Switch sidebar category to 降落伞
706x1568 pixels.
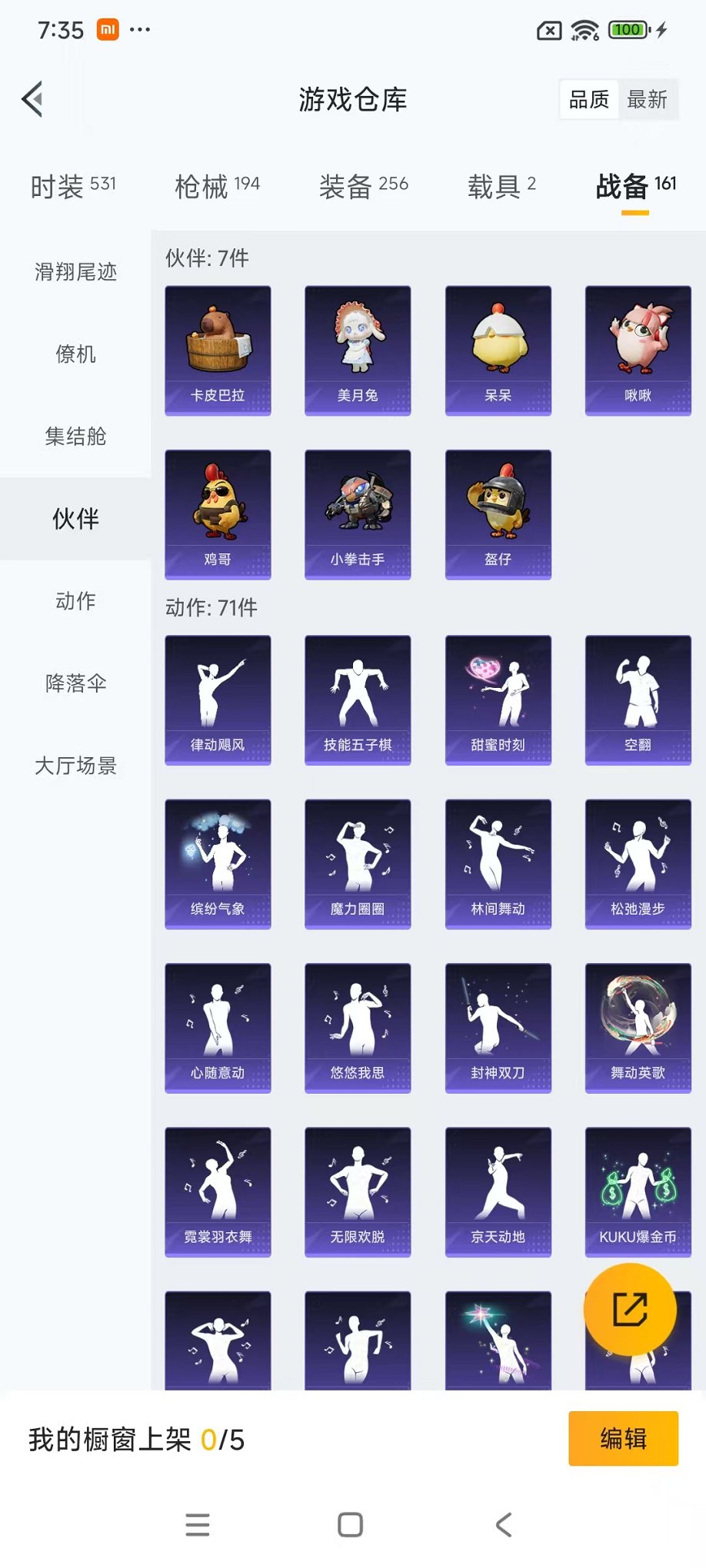(x=74, y=683)
